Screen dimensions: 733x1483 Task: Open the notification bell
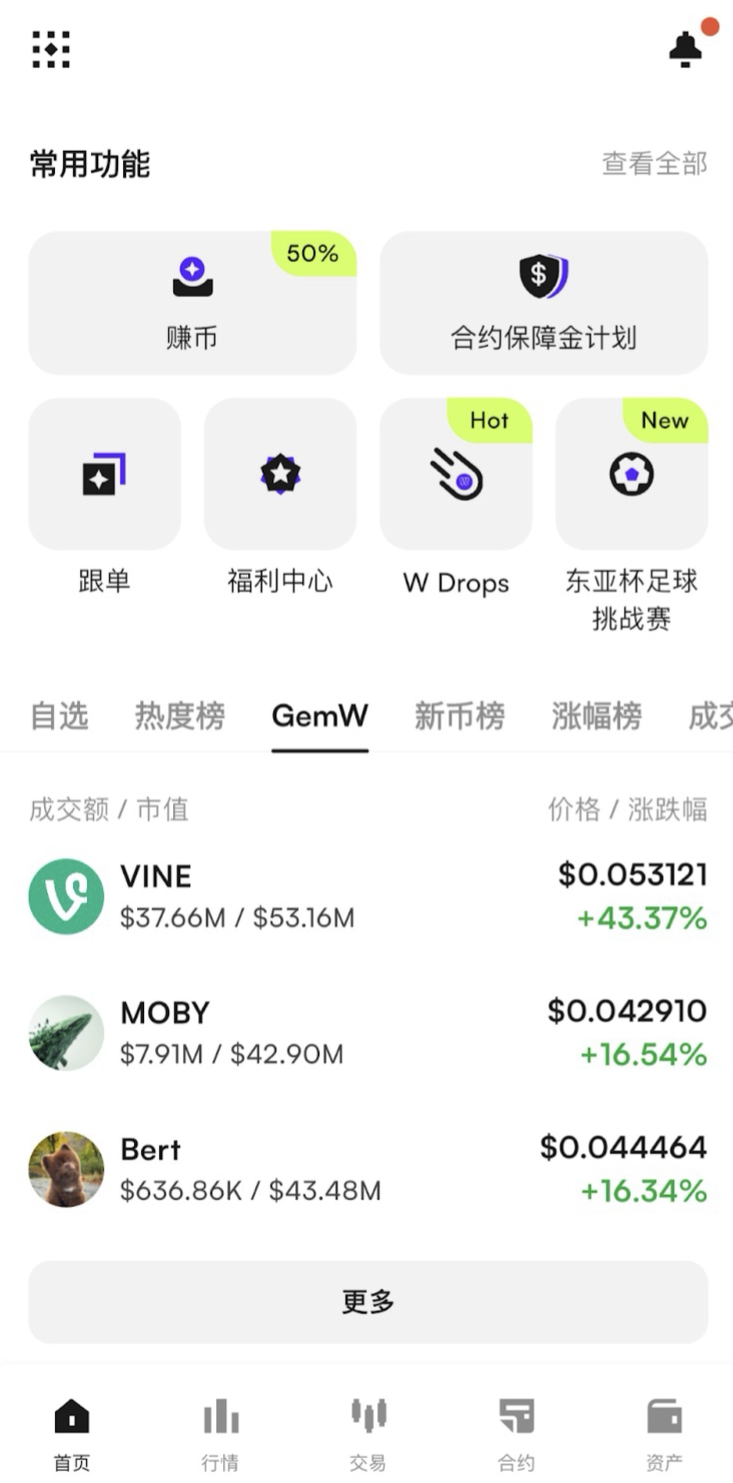(684, 48)
